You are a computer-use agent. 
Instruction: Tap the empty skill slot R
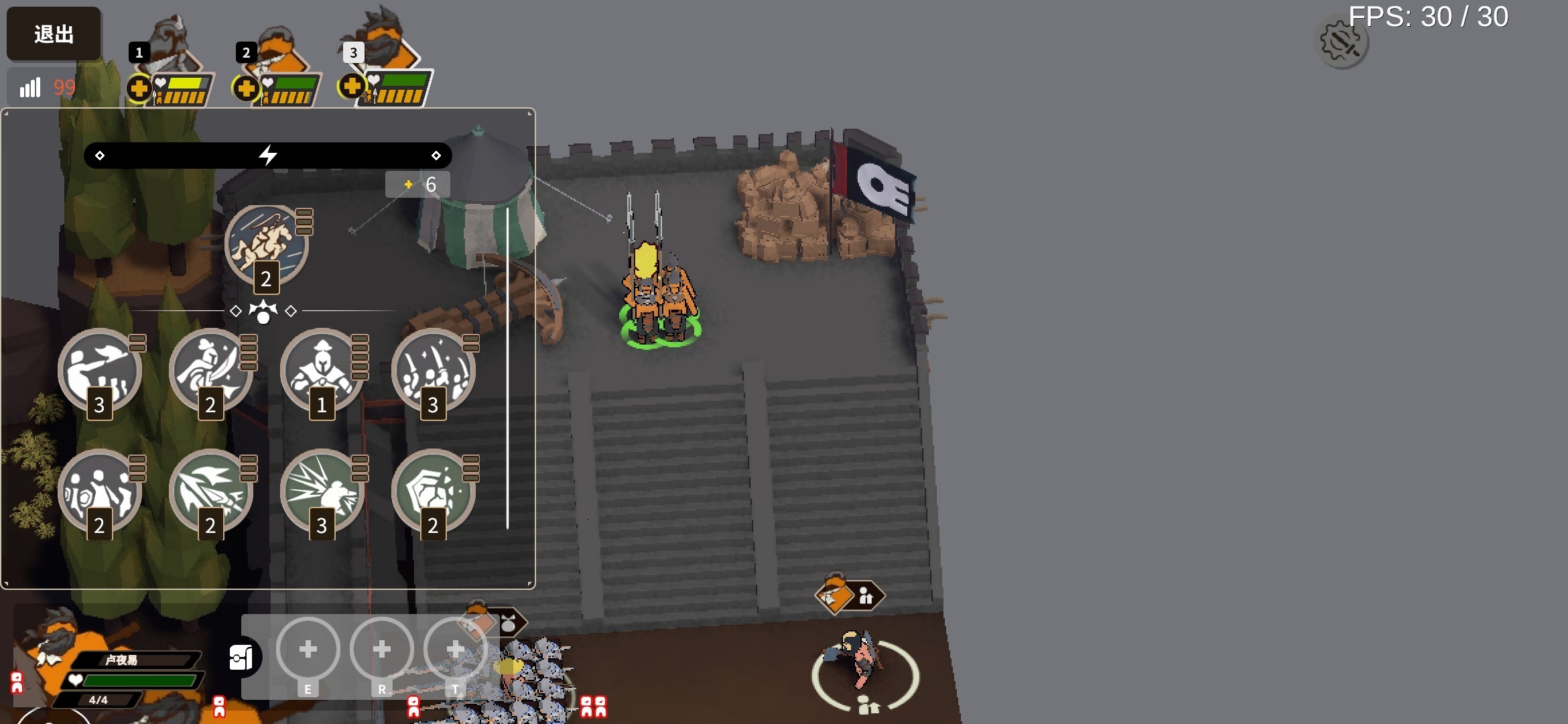[x=381, y=649]
